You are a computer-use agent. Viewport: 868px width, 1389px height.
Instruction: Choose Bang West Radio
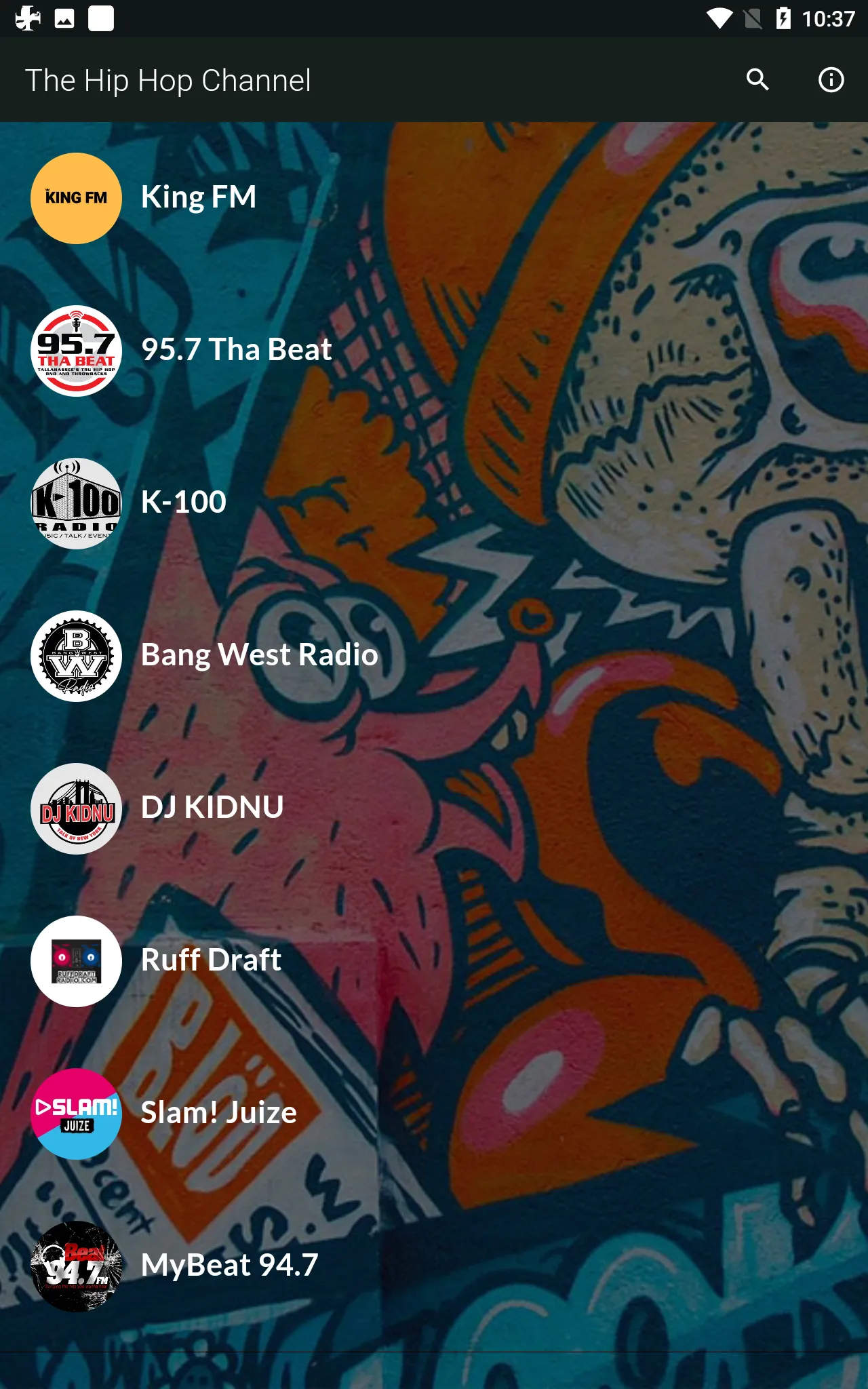(x=434, y=656)
